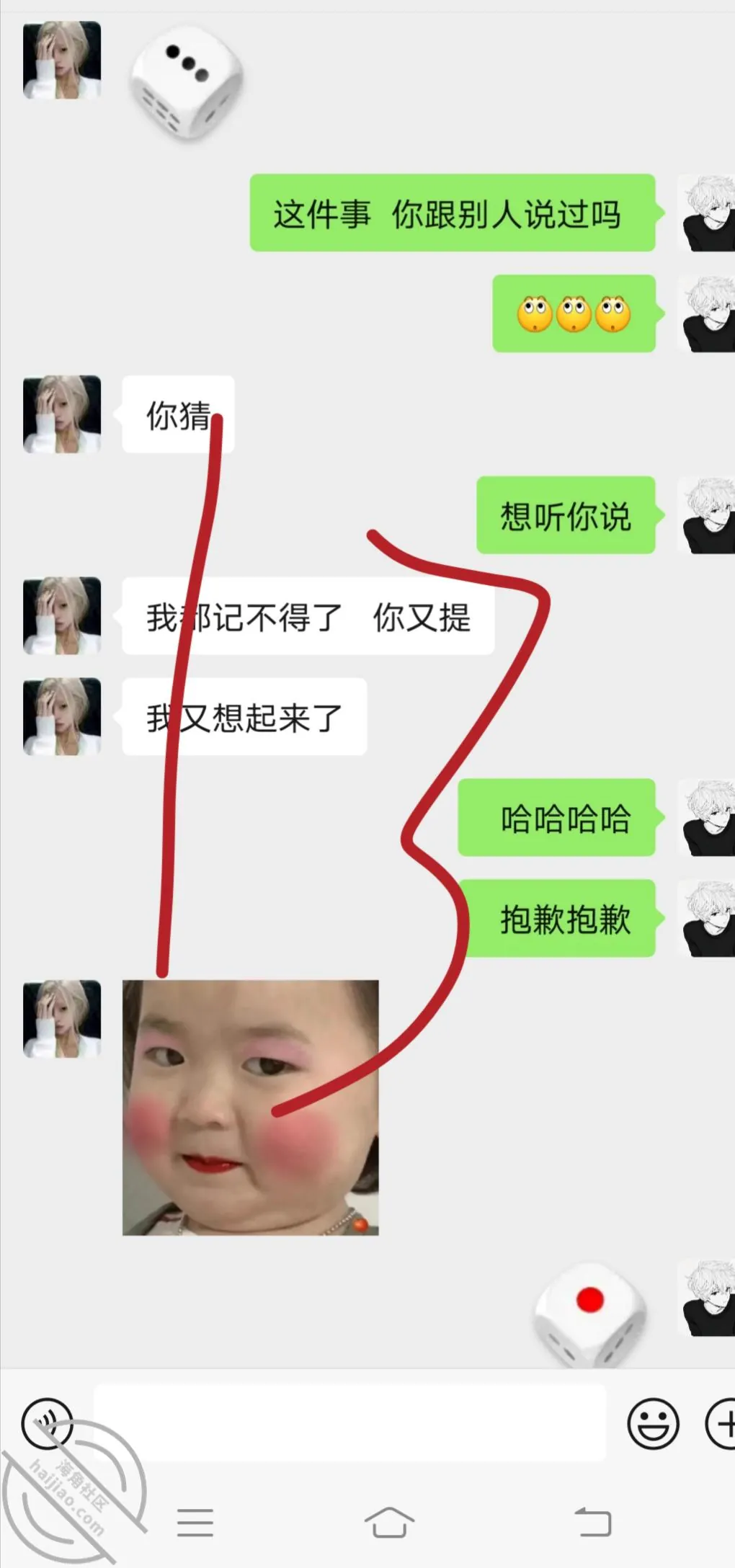Open contact avatar beside 你猜 message

62,414
